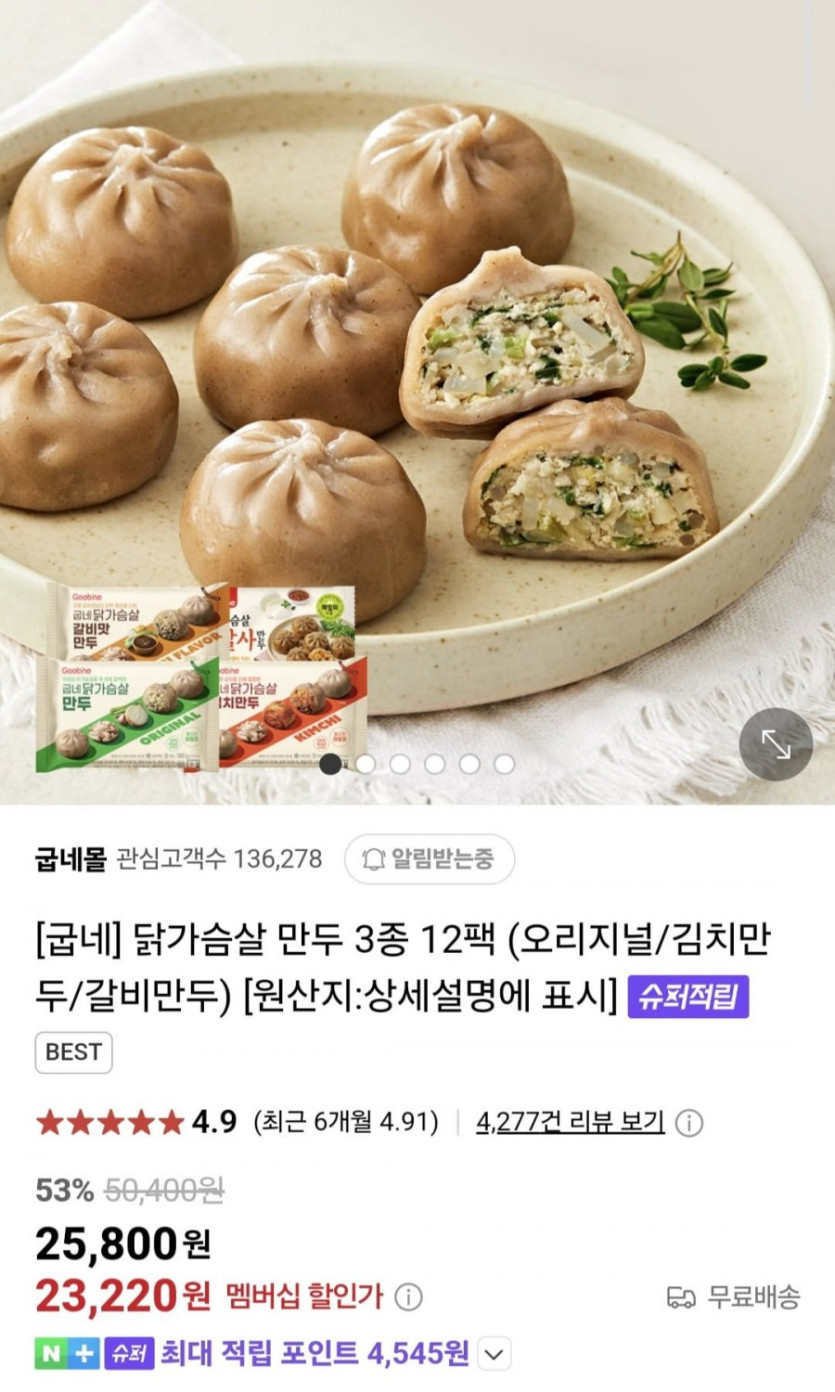Image resolution: width=835 pixels, height=1392 pixels.
Task: Open the 슈퍼적립 badge
Action: (688, 996)
